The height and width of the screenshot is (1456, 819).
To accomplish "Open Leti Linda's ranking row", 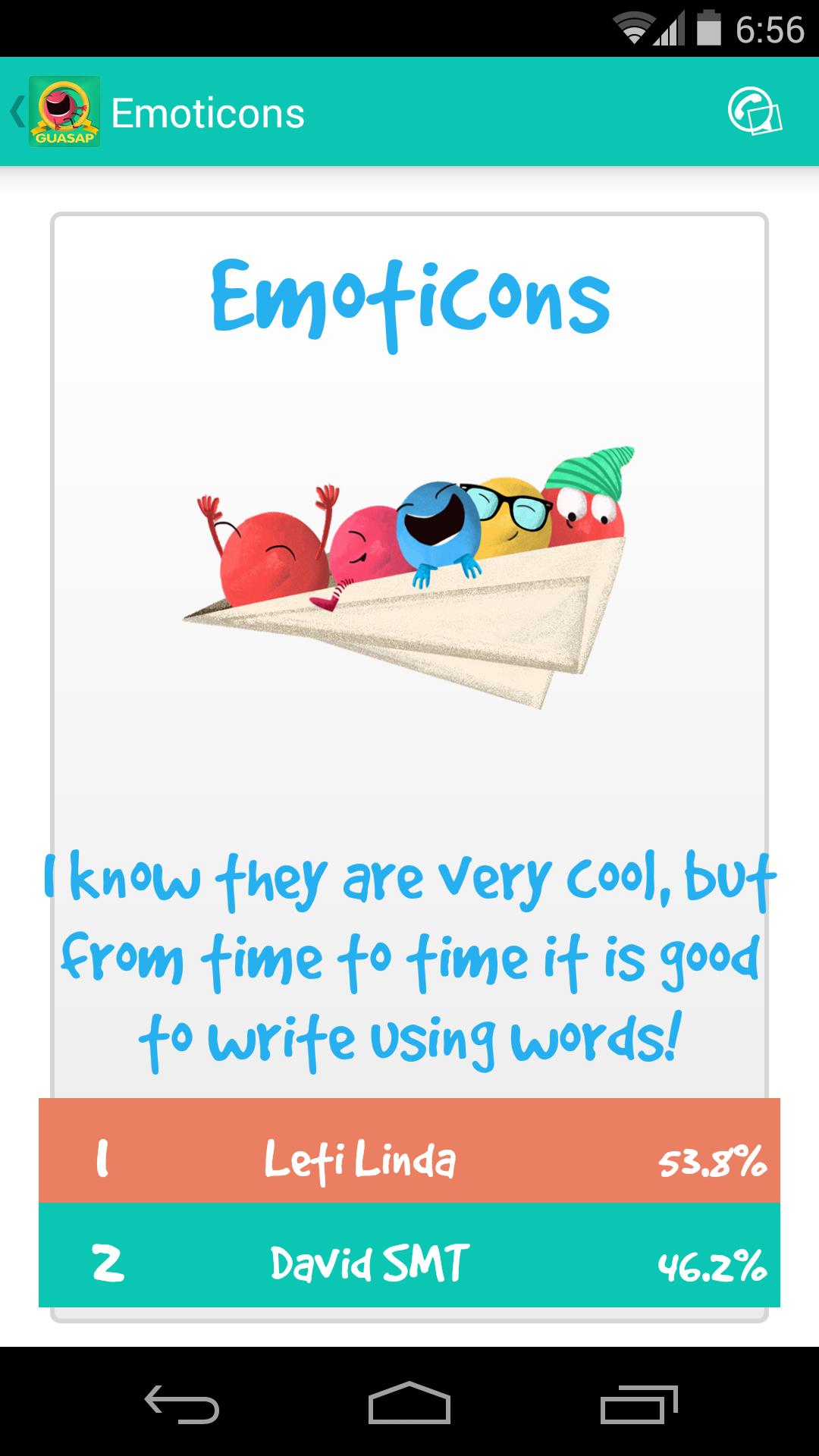I will 409,1150.
